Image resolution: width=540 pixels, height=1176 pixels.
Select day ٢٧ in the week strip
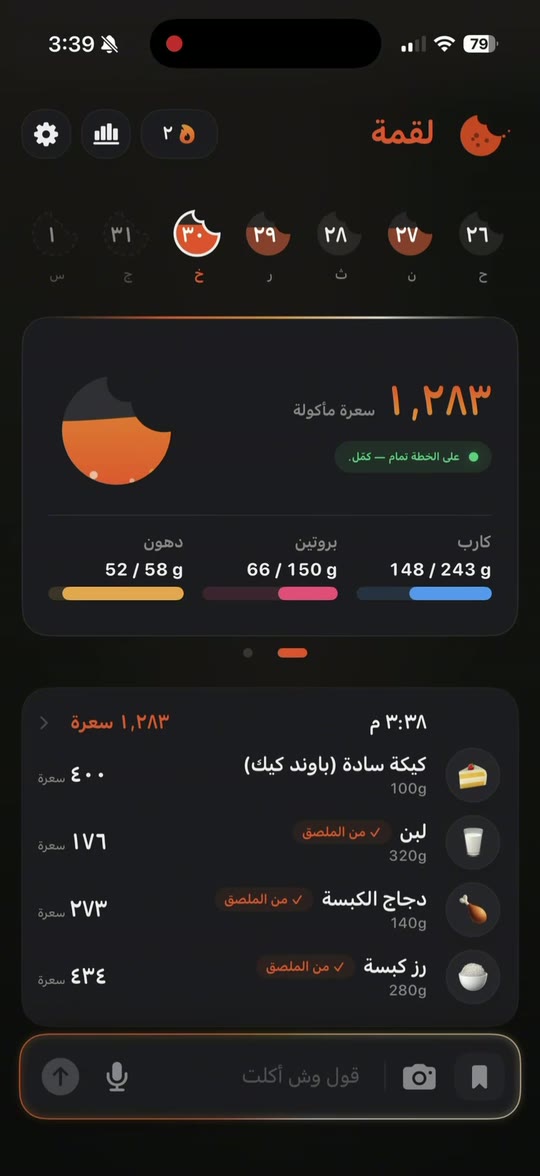click(x=410, y=234)
